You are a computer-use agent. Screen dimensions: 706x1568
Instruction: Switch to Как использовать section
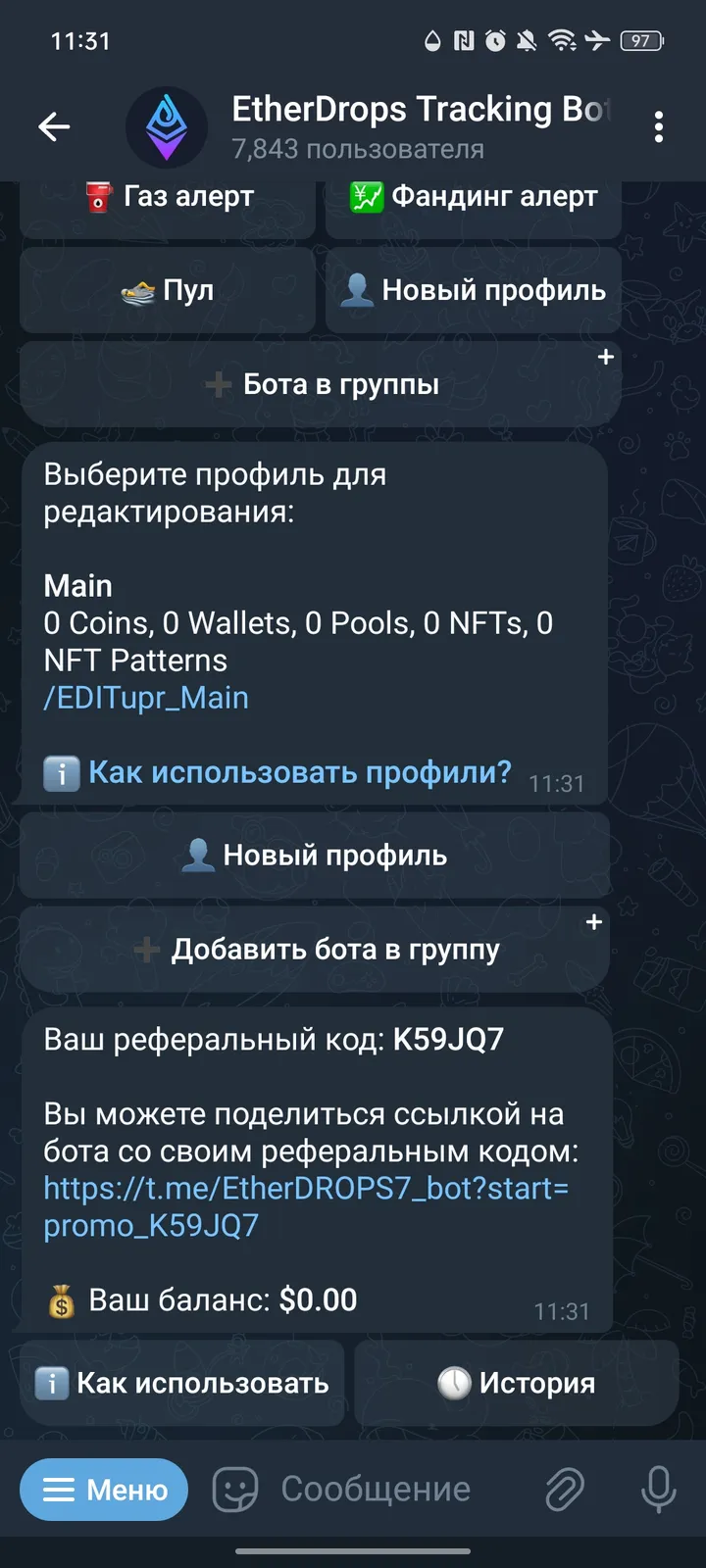[x=182, y=1383]
